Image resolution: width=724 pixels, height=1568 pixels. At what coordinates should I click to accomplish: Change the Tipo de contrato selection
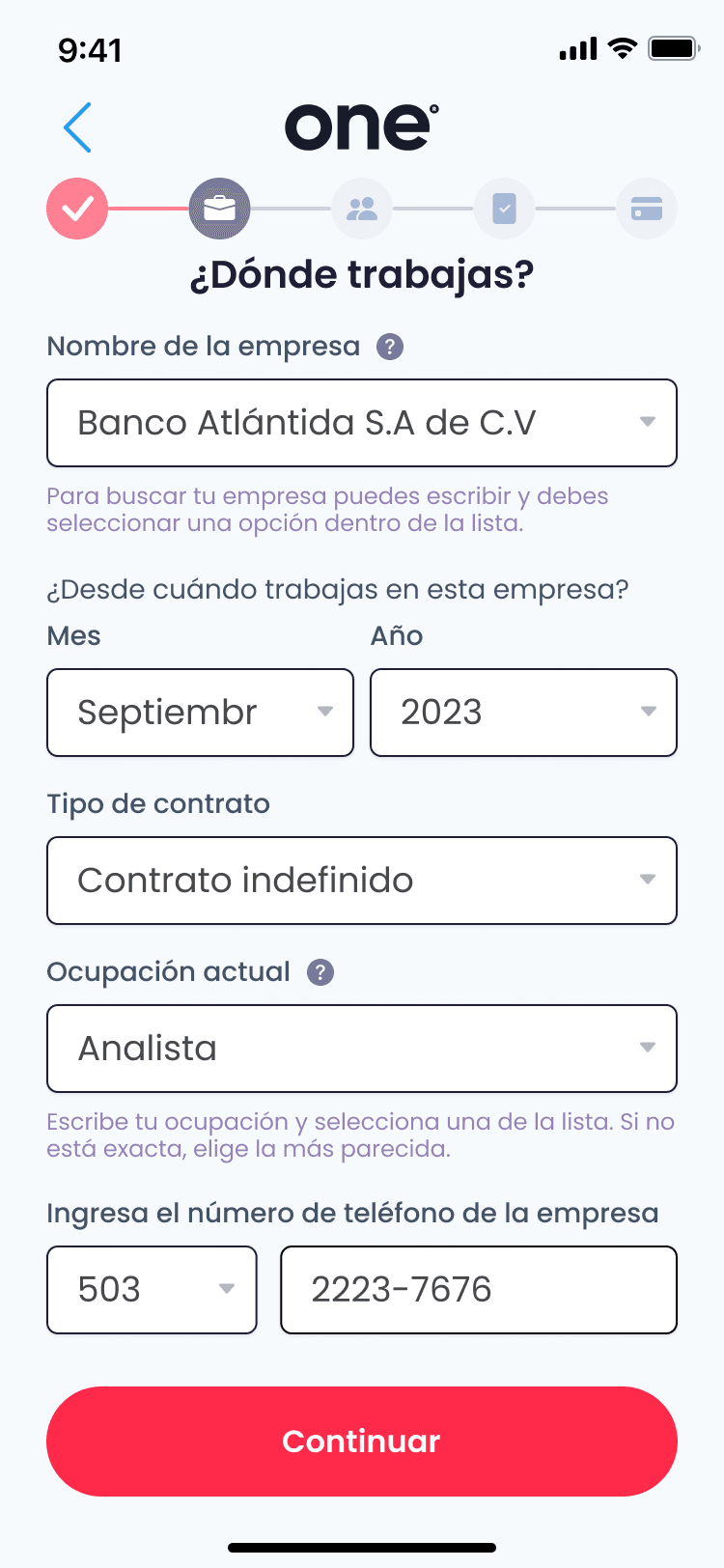[362, 881]
